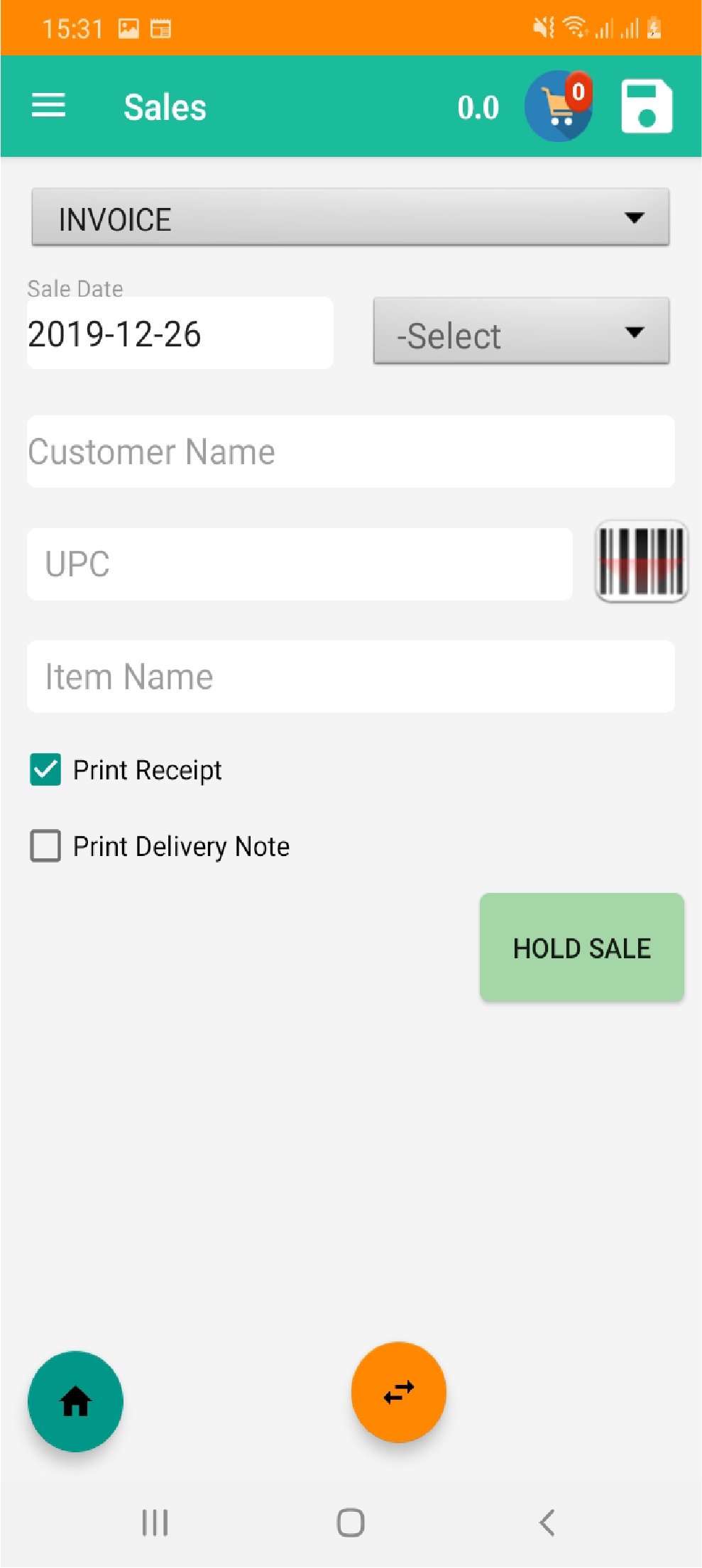The height and width of the screenshot is (1568, 702).
Task: Tap the HOLD SALE button
Action: coord(581,948)
